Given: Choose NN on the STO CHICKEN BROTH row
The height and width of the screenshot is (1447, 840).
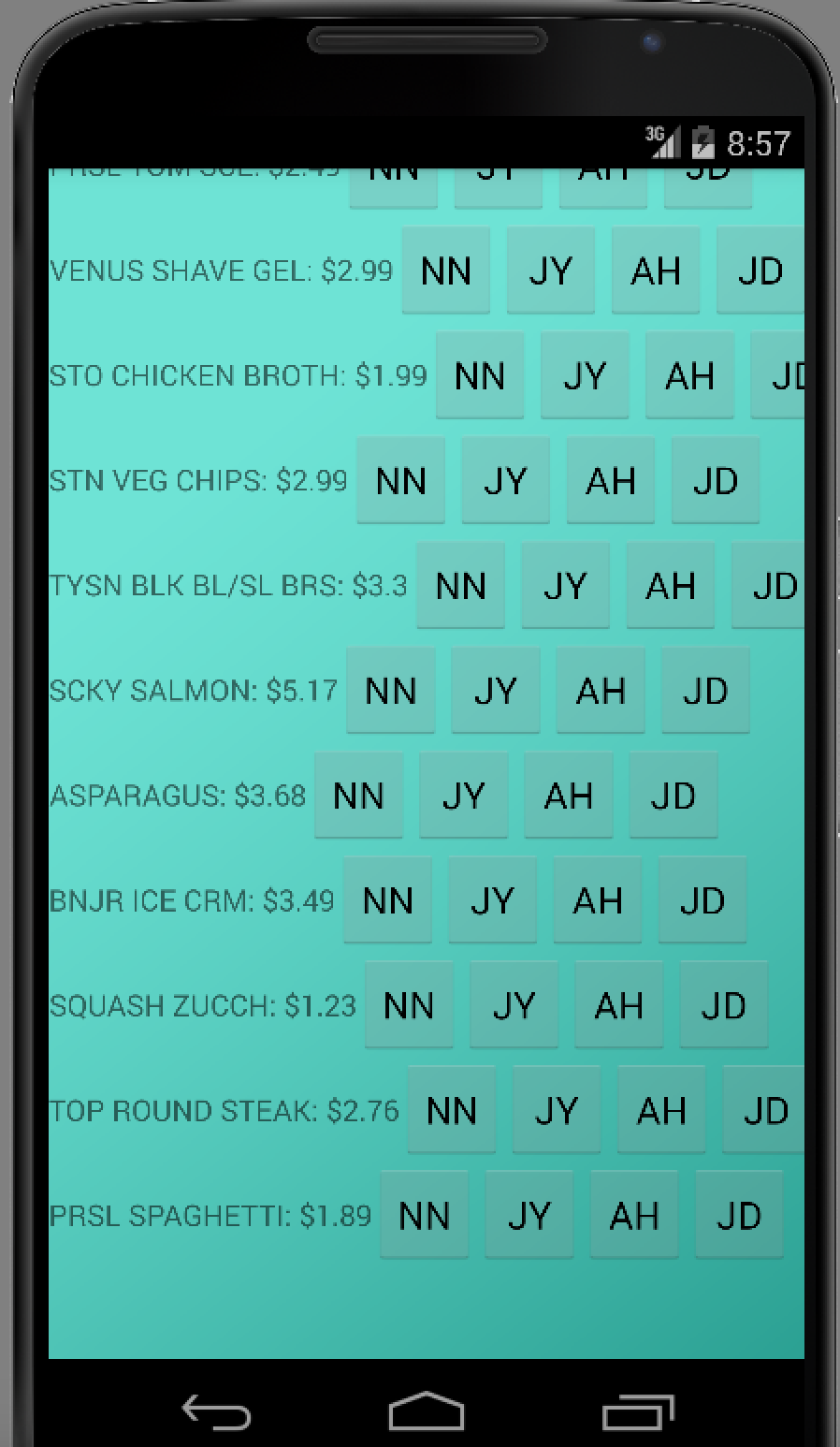Looking at the screenshot, I should (x=480, y=375).
